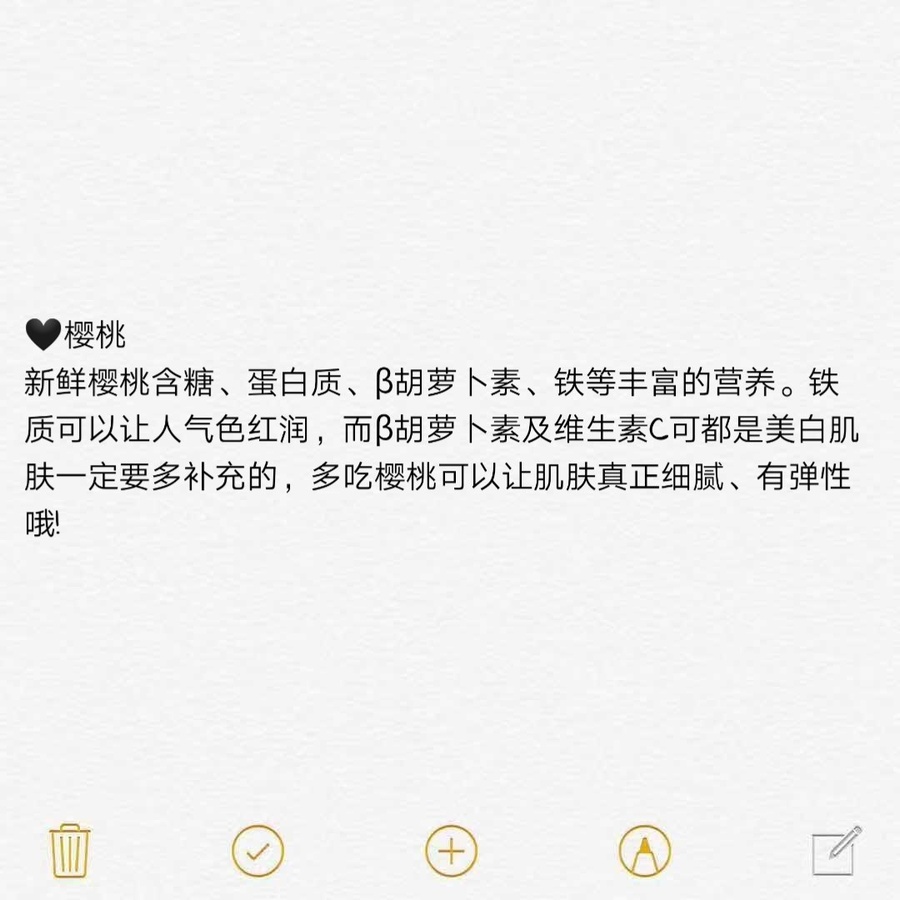This screenshot has width=900, height=900.
Task: Open the plus attachment menu
Action: tap(451, 851)
